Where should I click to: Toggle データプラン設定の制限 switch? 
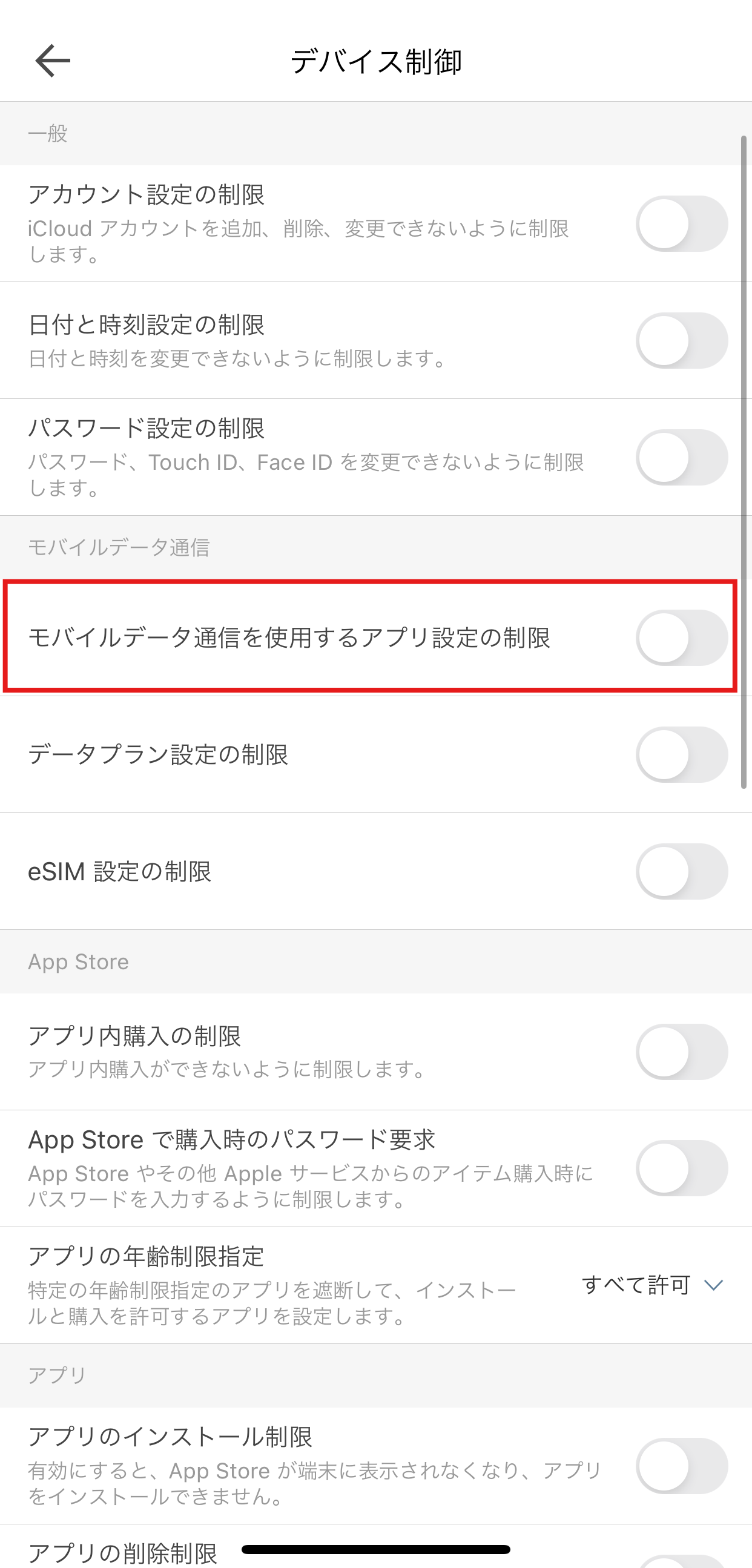click(x=681, y=755)
